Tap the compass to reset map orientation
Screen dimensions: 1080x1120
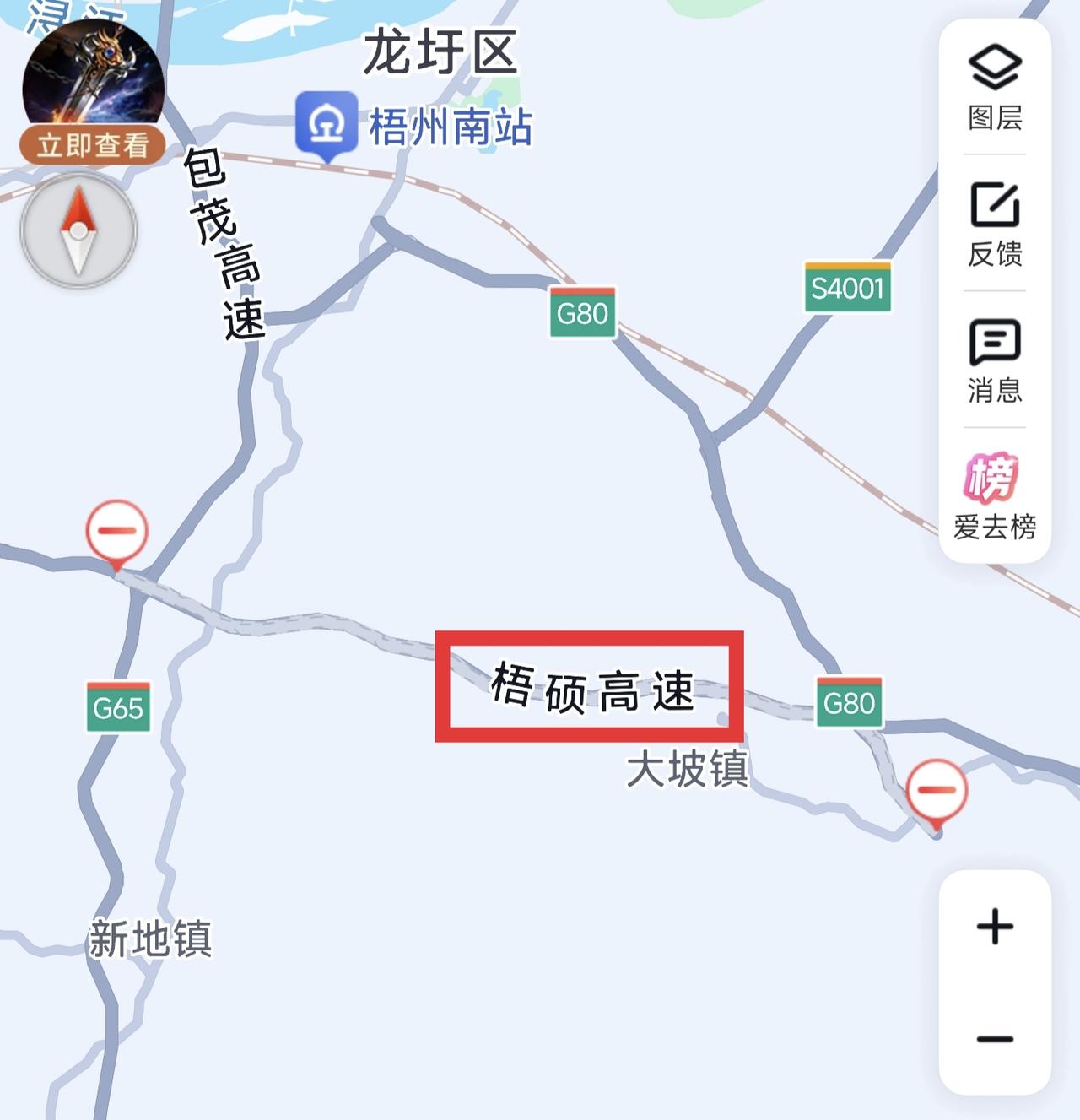pyautogui.click(x=79, y=231)
